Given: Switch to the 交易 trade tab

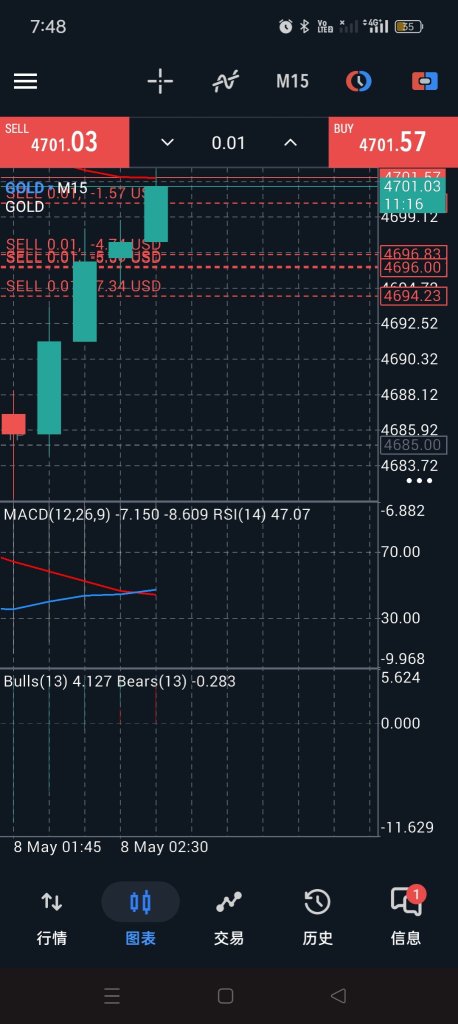Looking at the screenshot, I should pos(229,918).
